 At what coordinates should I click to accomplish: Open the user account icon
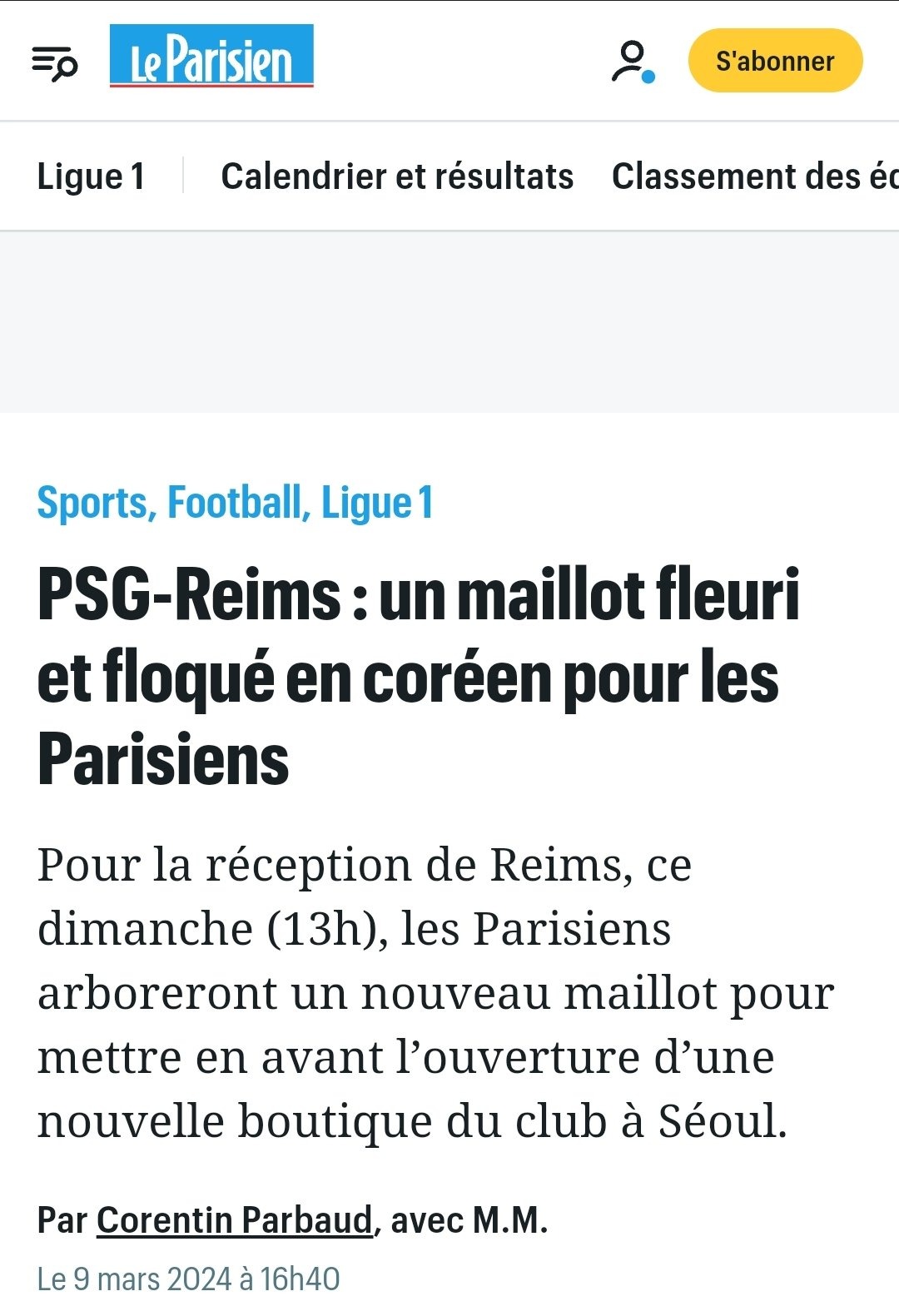tap(633, 62)
